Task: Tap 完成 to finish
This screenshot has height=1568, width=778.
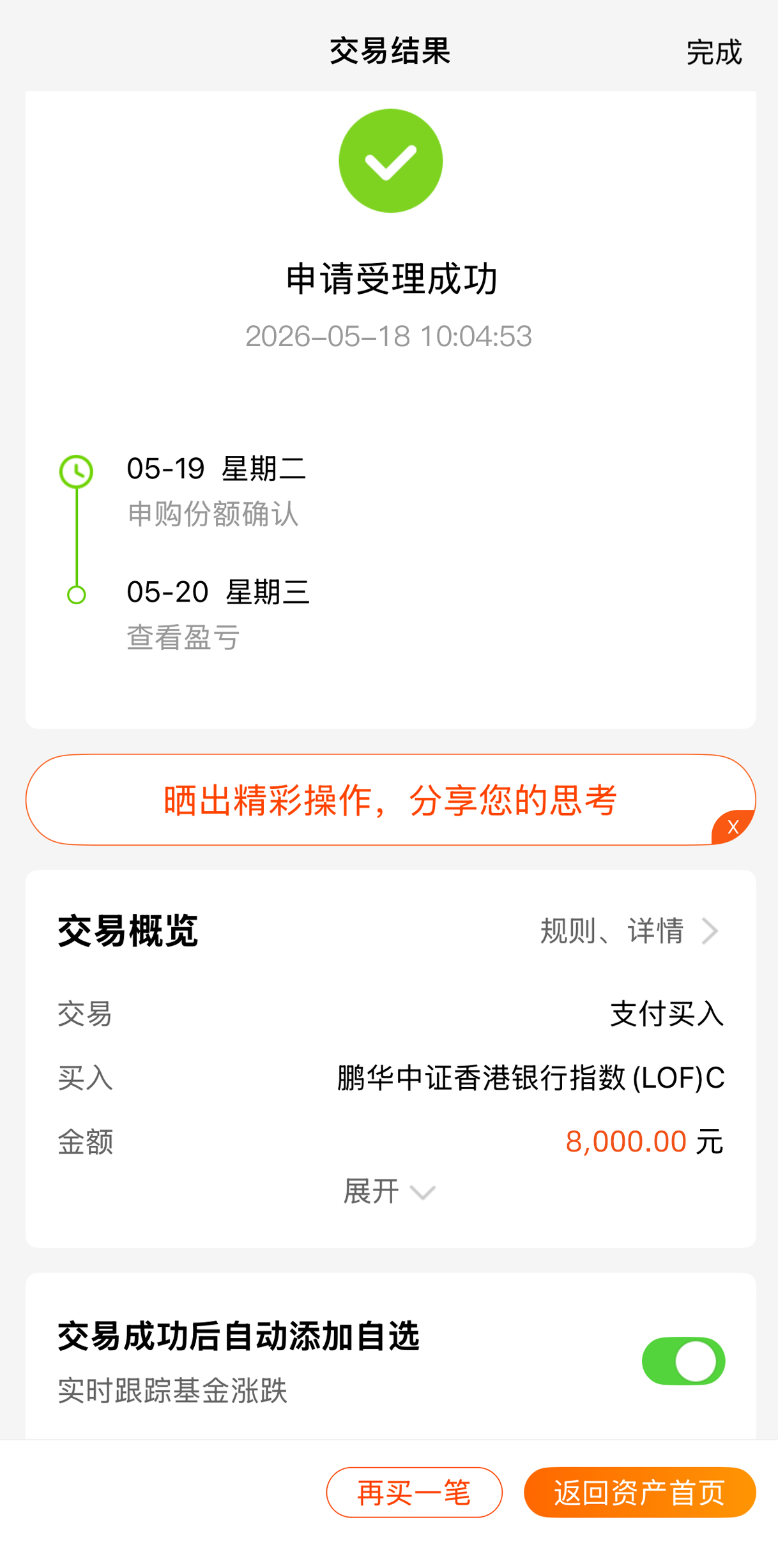Action: tap(713, 52)
